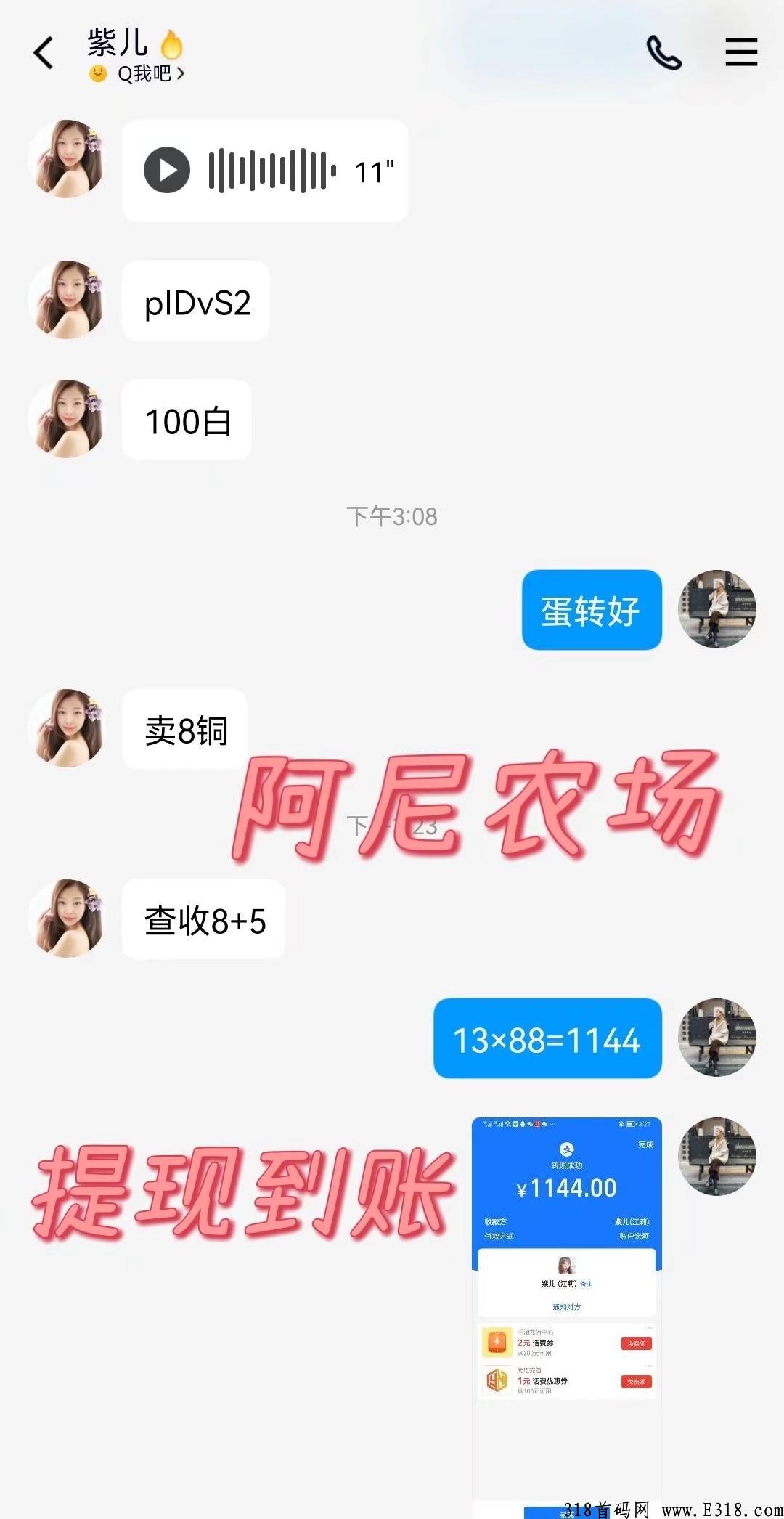Expand the Q我吧 status chevron
The height and width of the screenshot is (1519, 784).
(182, 72)
